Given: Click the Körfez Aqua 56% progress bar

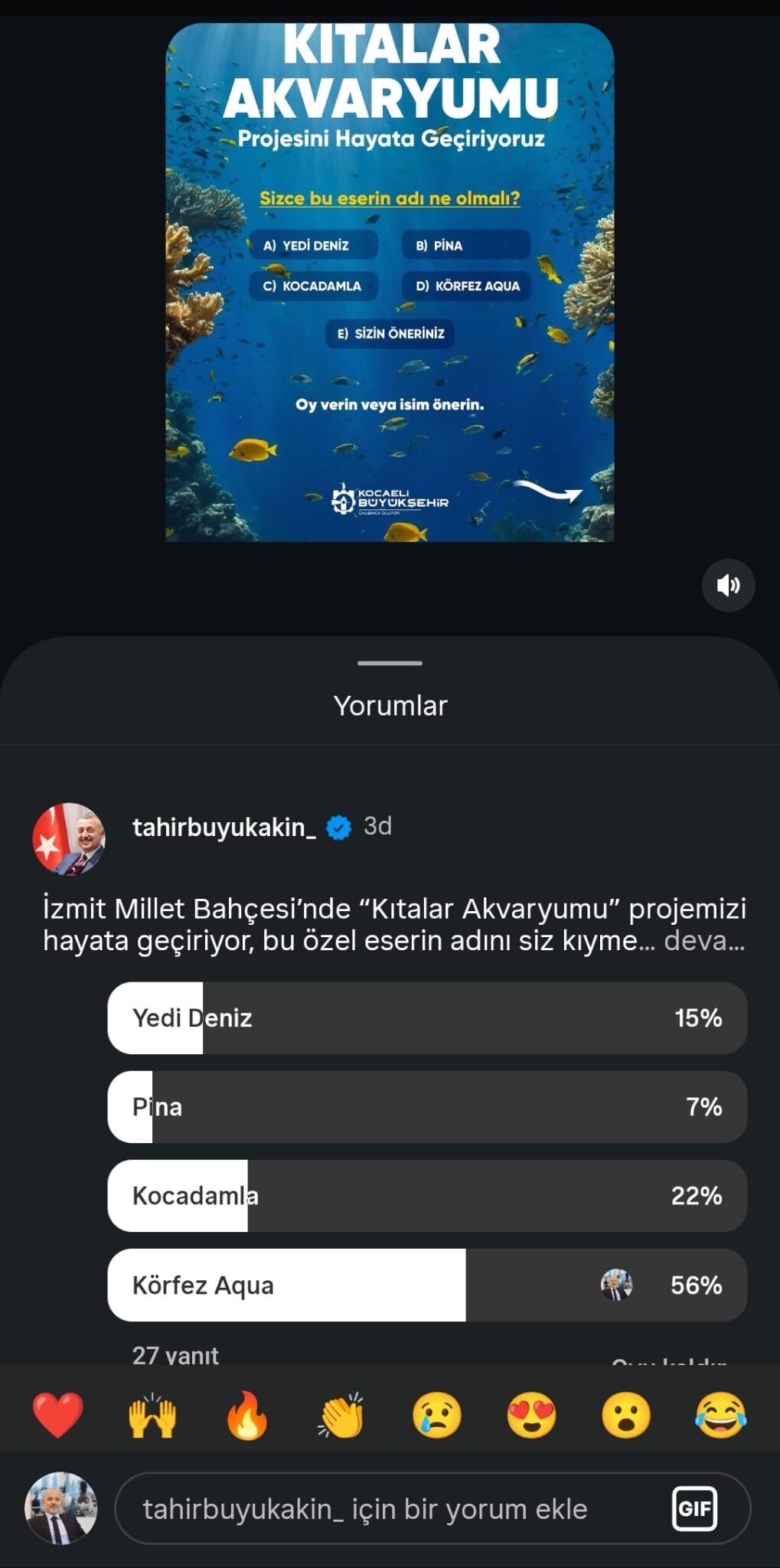Looking at the screenshot, I should [426, 1286].
